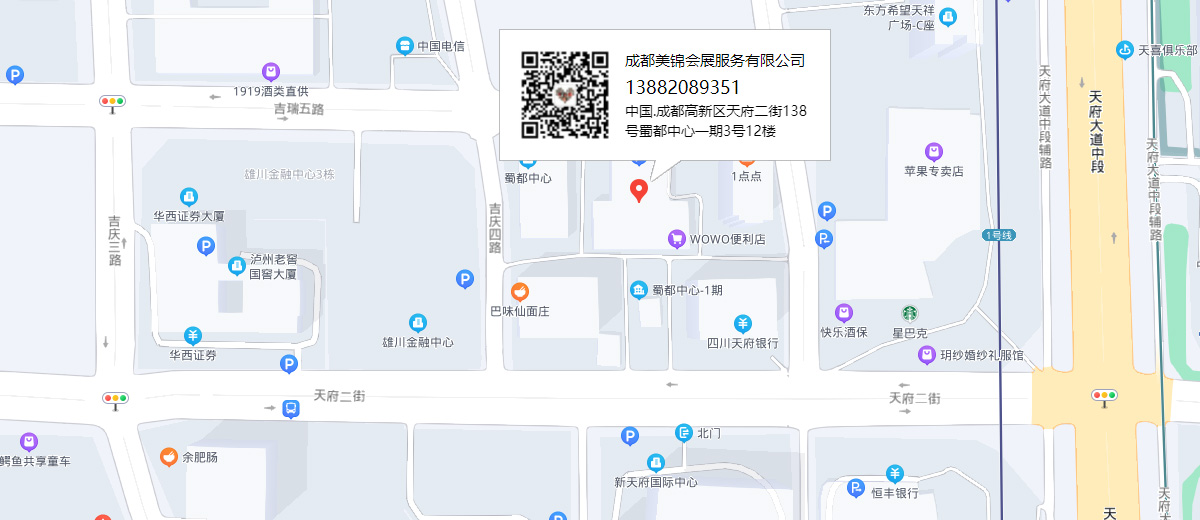Open the 中国电信 marker

[x=404, y=45]
